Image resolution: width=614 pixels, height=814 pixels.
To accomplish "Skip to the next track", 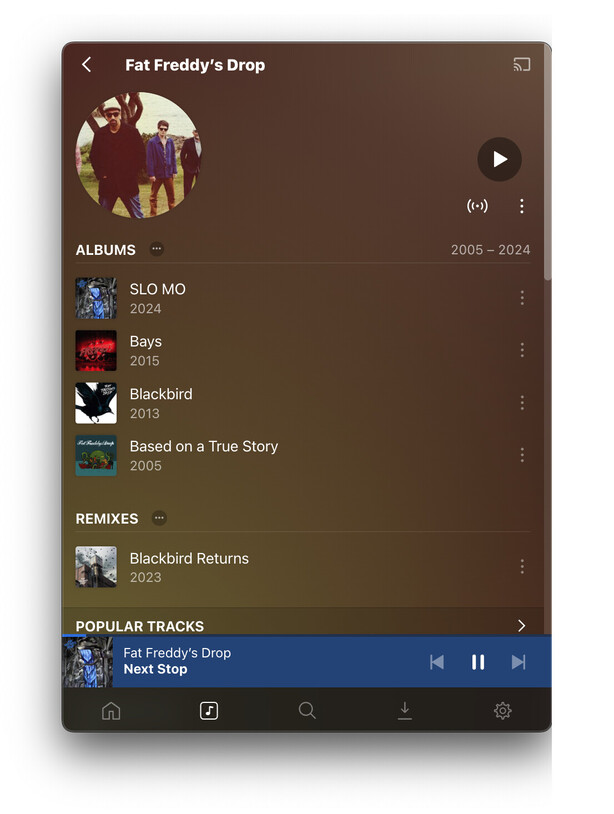I will pyautogui.click(x=518, y=662).
